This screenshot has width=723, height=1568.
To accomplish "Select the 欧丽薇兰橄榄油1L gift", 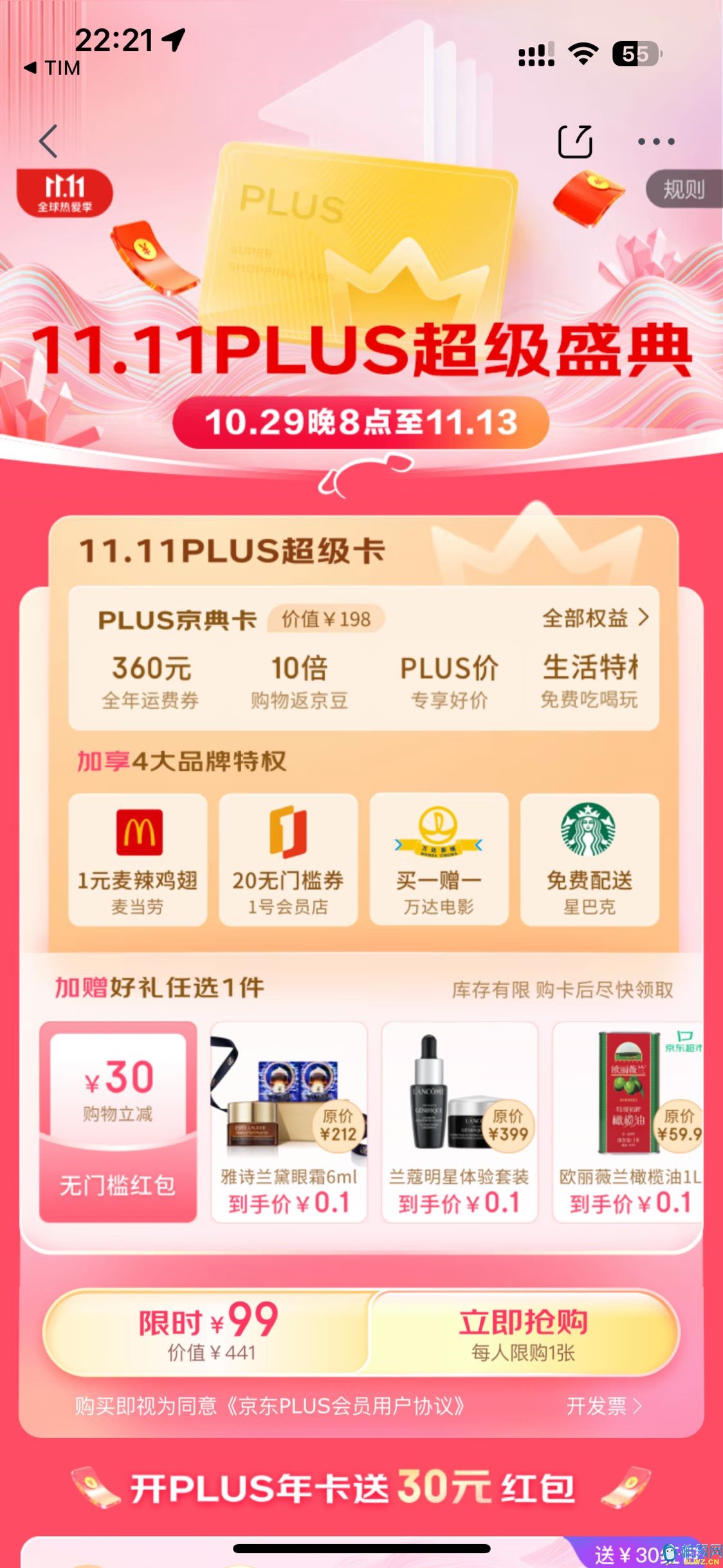I will point(628,1121).
